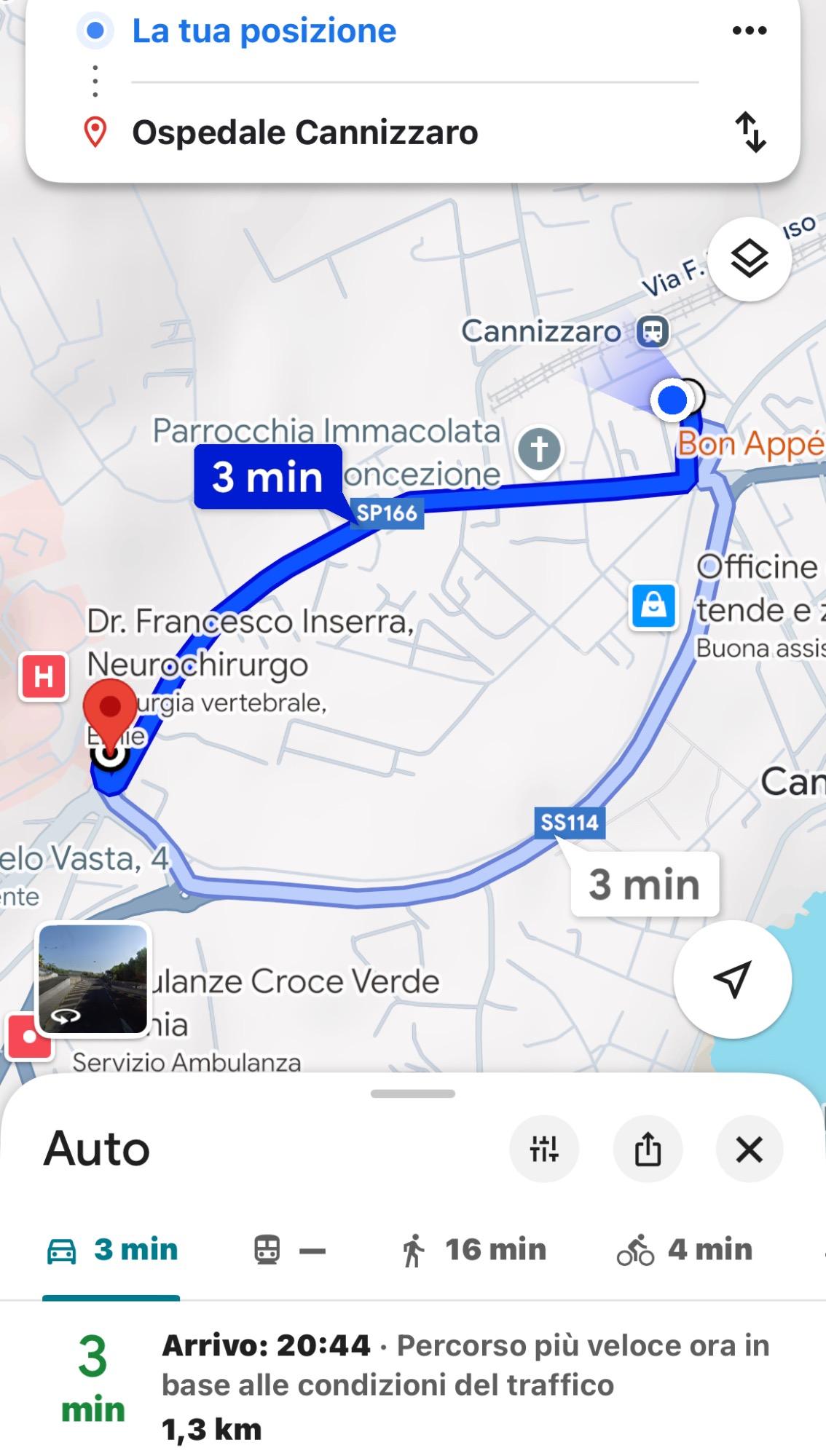The width and height of the screenshot is (826, 1456).
Task: Select the alternative SS114 route
Action: point(644,884)
